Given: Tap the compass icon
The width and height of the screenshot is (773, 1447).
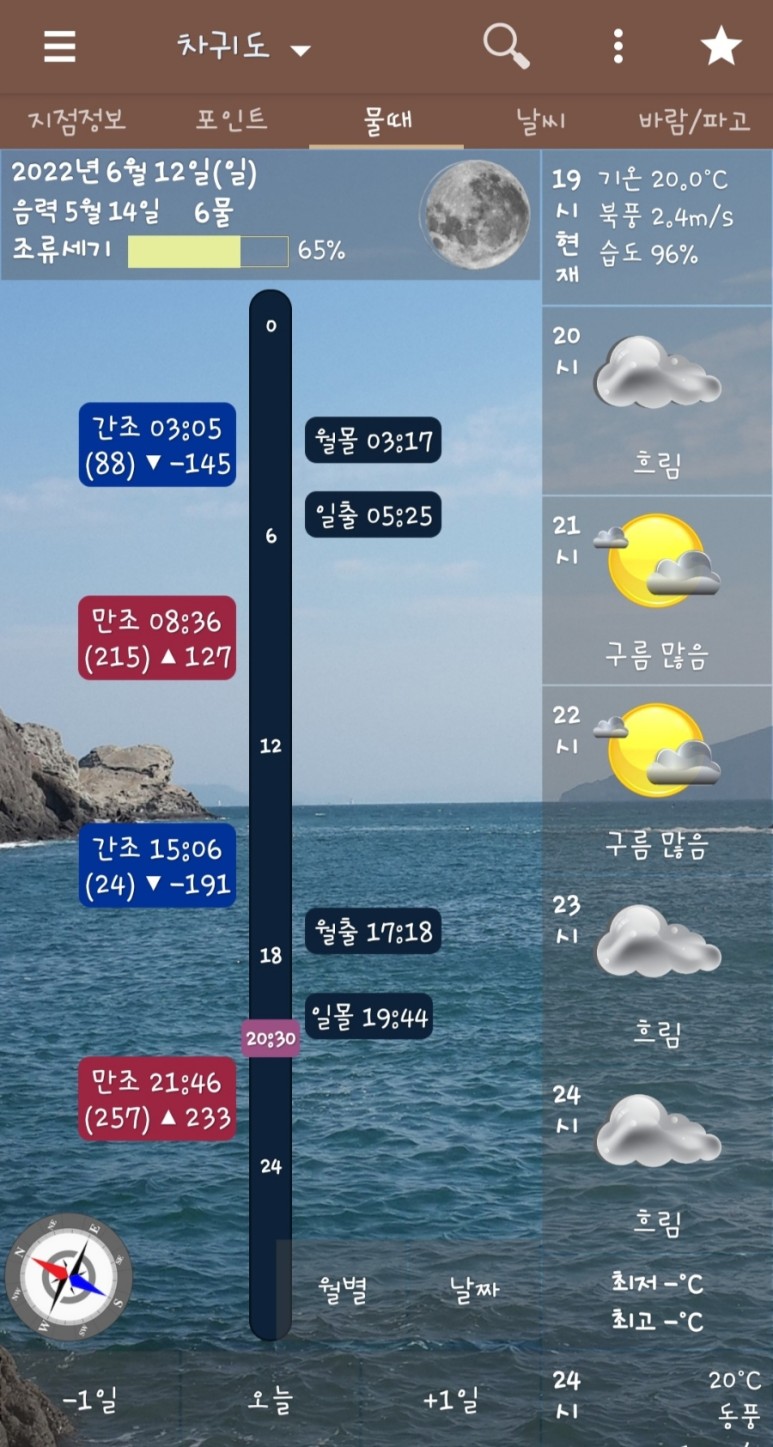Looking at the screenshot, I should coord(69,1277).
